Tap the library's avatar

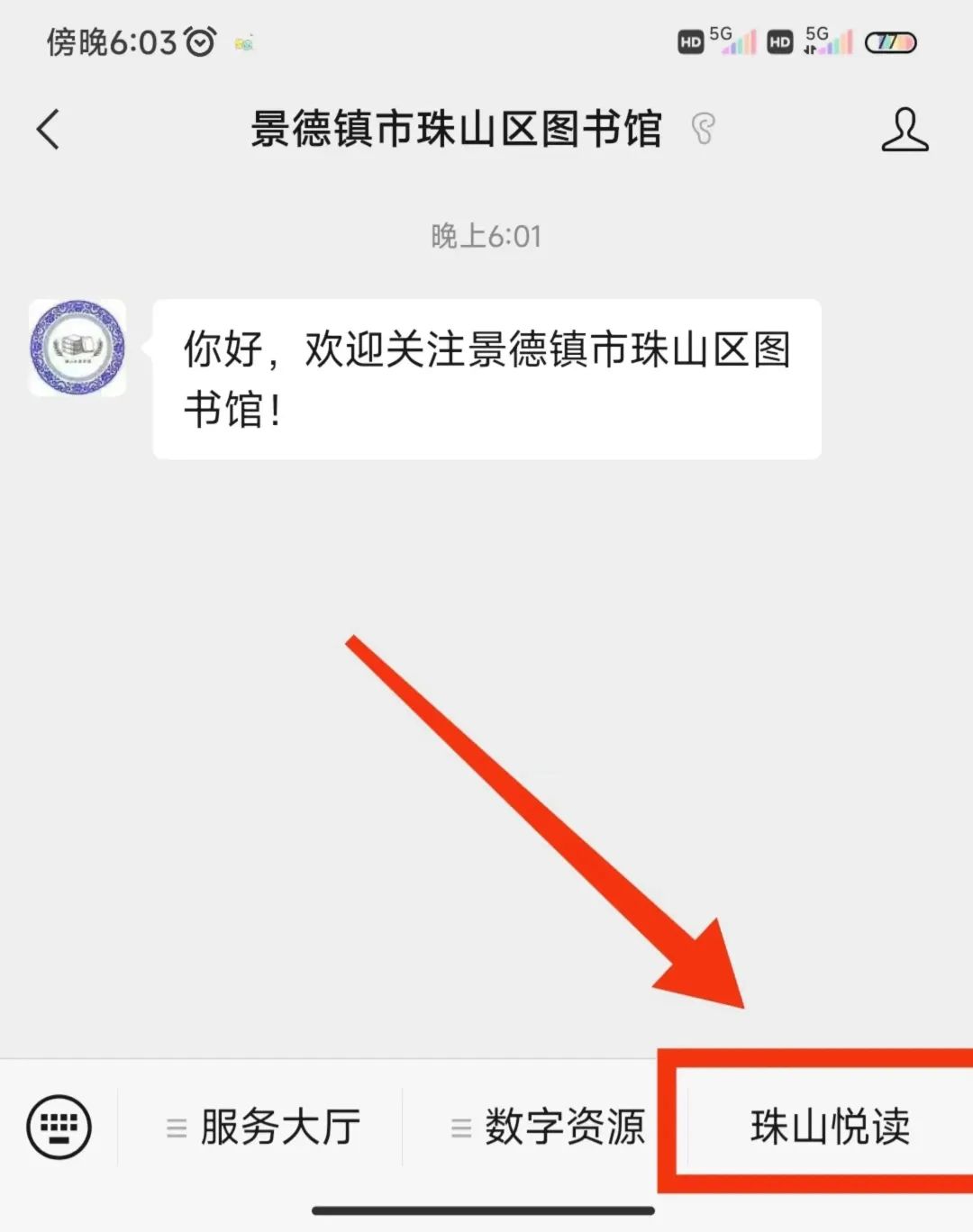coord(77,348)
